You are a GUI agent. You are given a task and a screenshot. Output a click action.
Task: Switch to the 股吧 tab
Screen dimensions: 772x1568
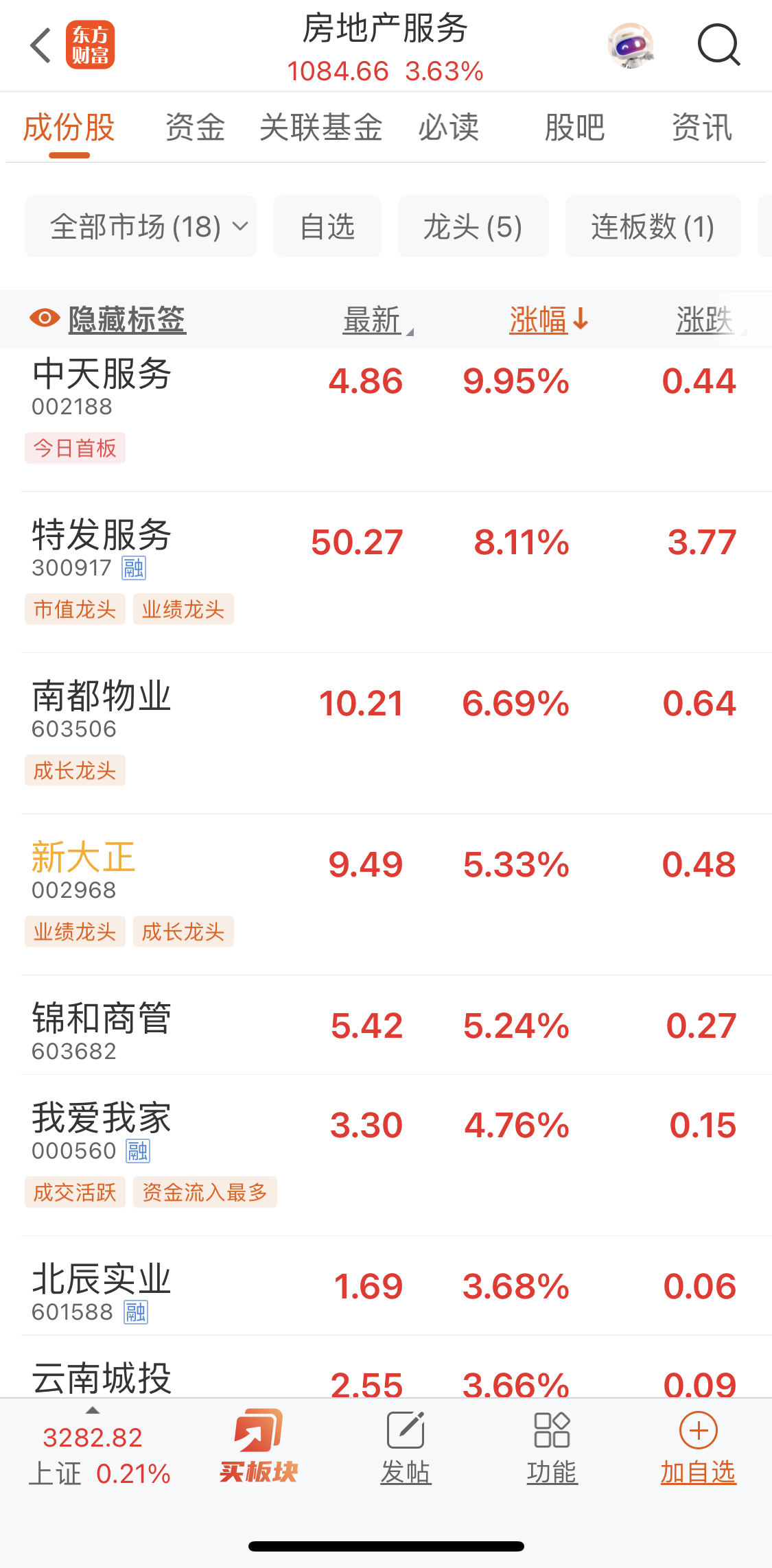(x=574, y=128)
